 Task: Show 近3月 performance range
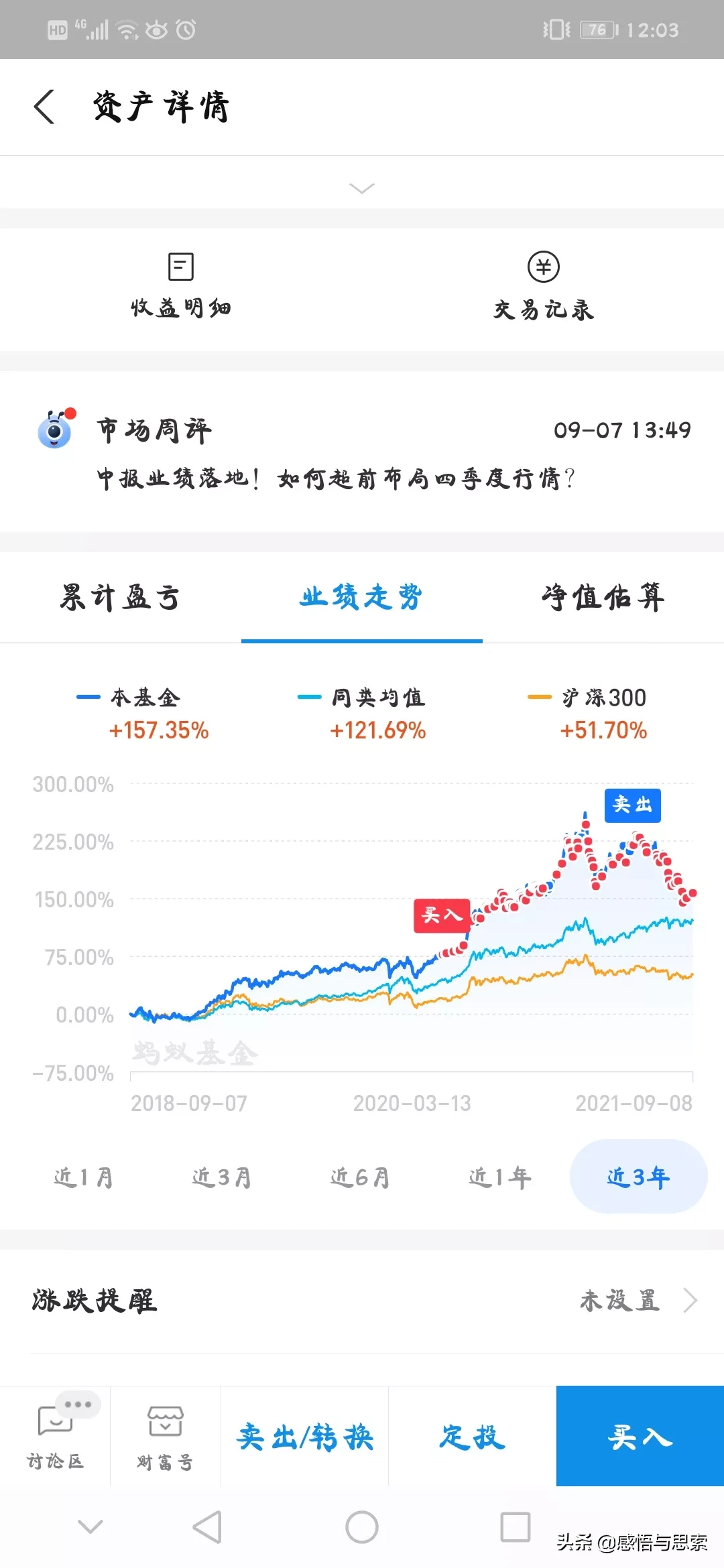[222, 1177]
